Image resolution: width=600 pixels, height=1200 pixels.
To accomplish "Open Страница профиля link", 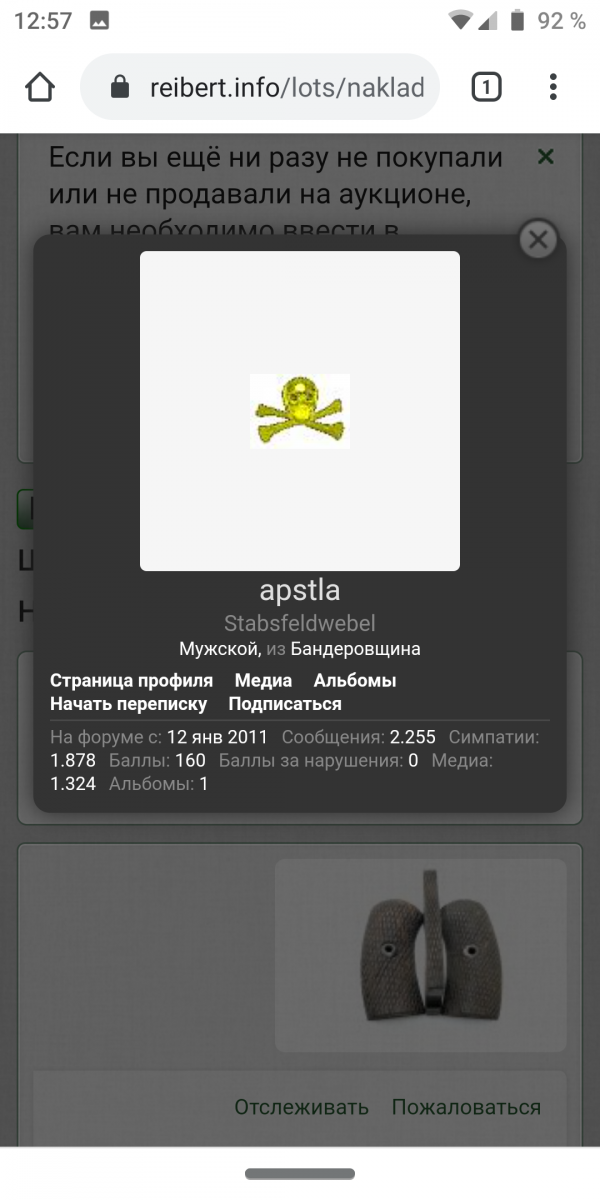I will pyautogui.click(x=131, y=680).
